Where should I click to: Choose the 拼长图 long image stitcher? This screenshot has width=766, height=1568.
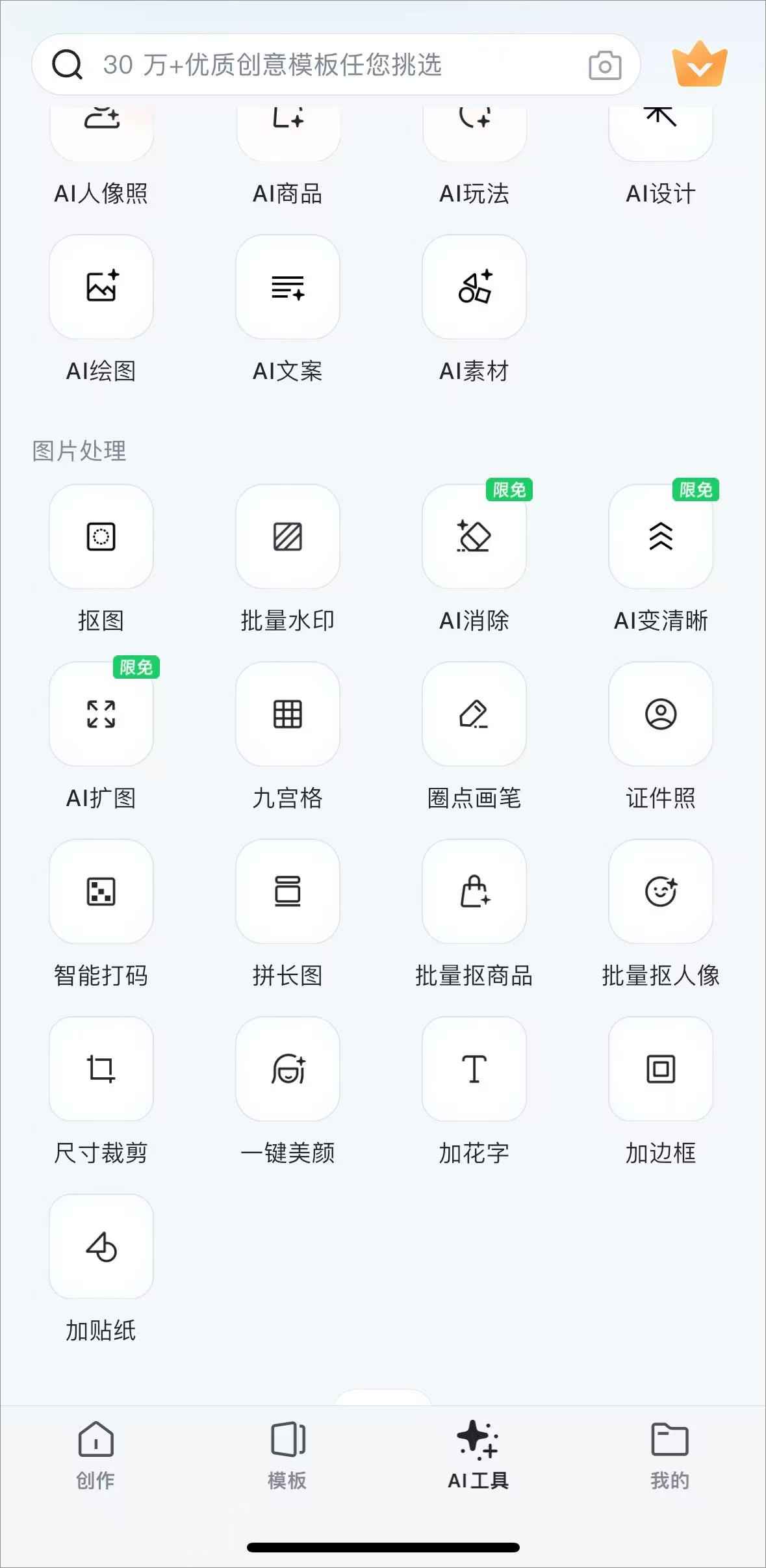(x=288, y=891)
